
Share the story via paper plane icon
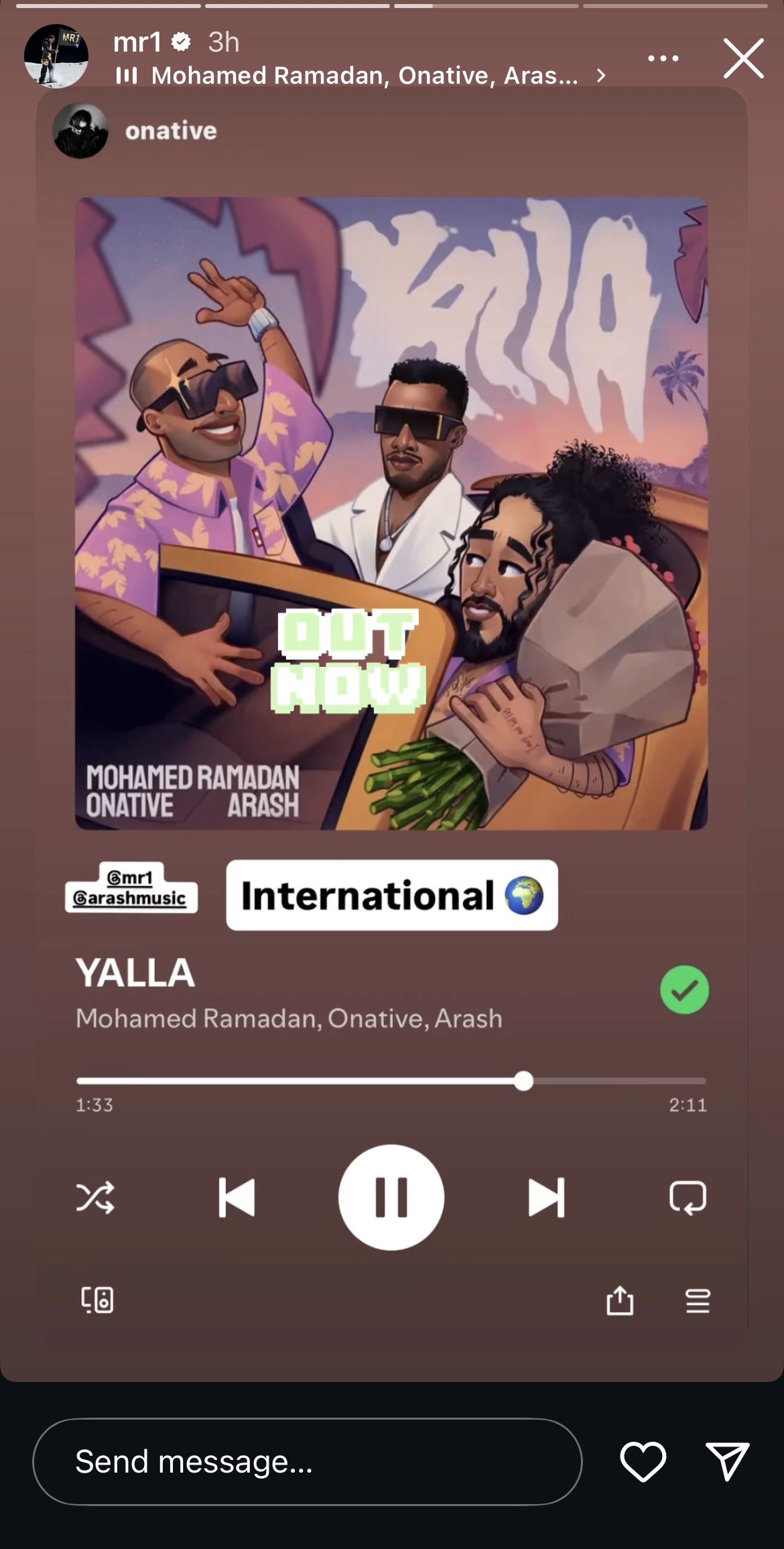point(727,1461)
